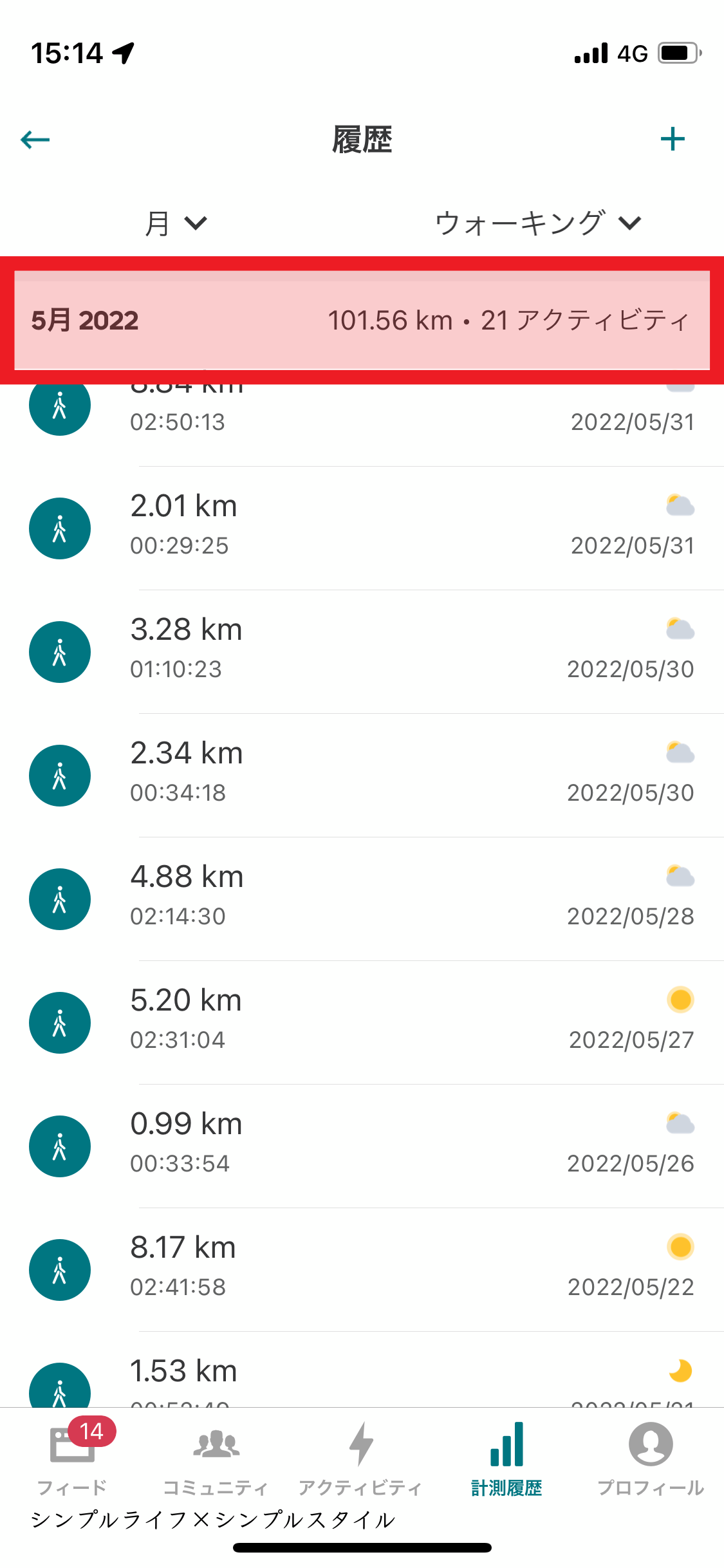Open the 2.01 km walk on 2022/05/31
The image size is (724, 1568).
[362, 528]
